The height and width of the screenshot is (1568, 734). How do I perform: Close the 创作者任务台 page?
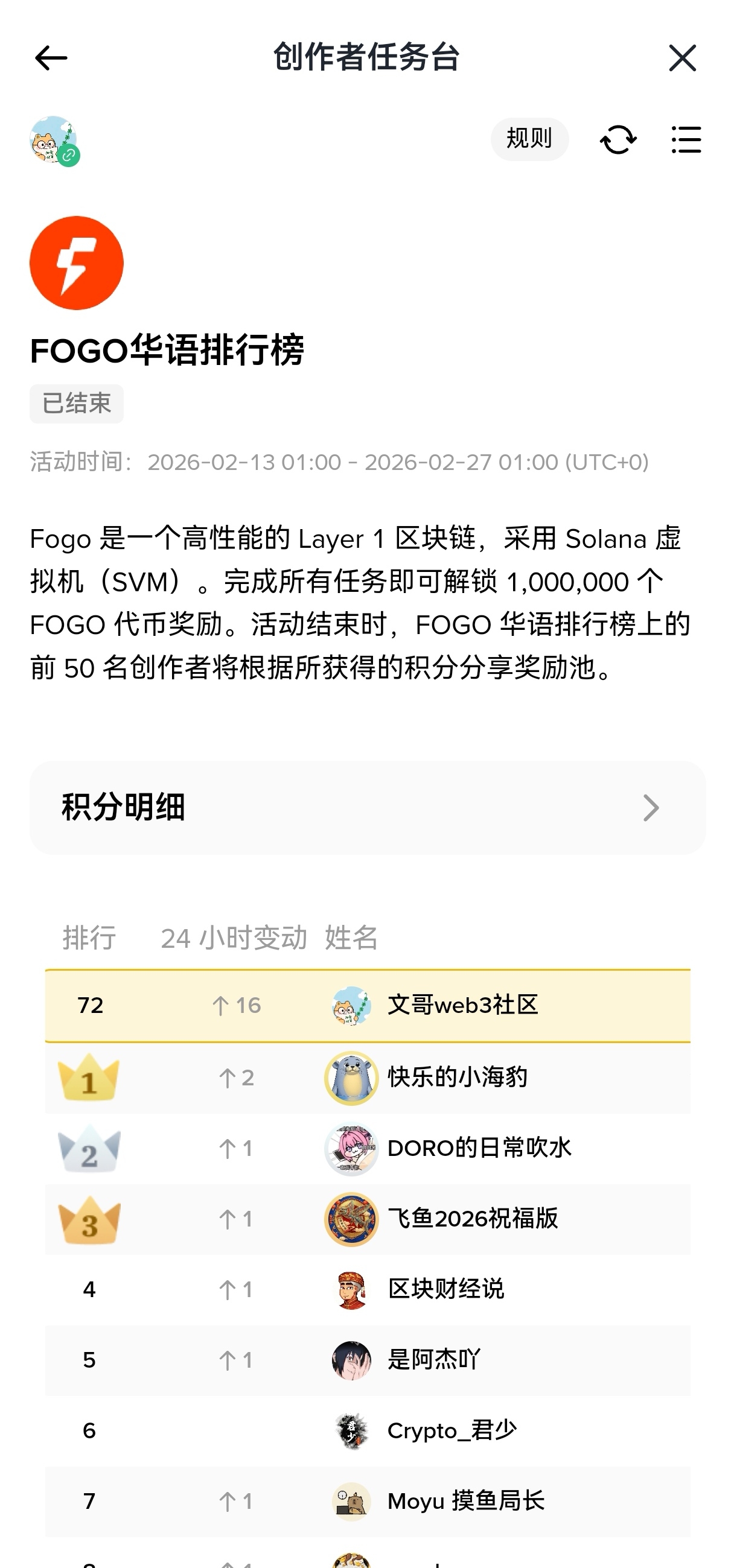point(681,59)
